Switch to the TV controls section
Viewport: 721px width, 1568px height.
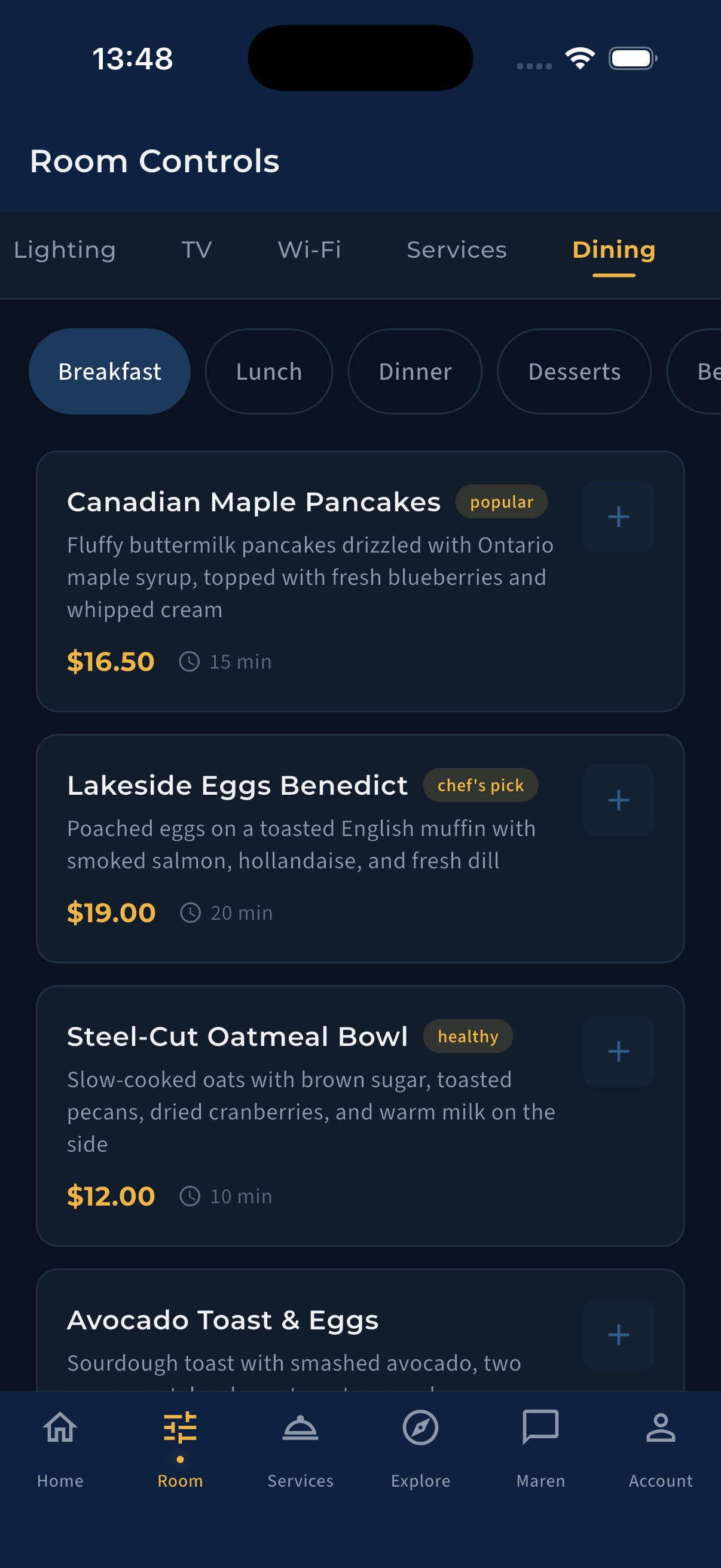196,249
